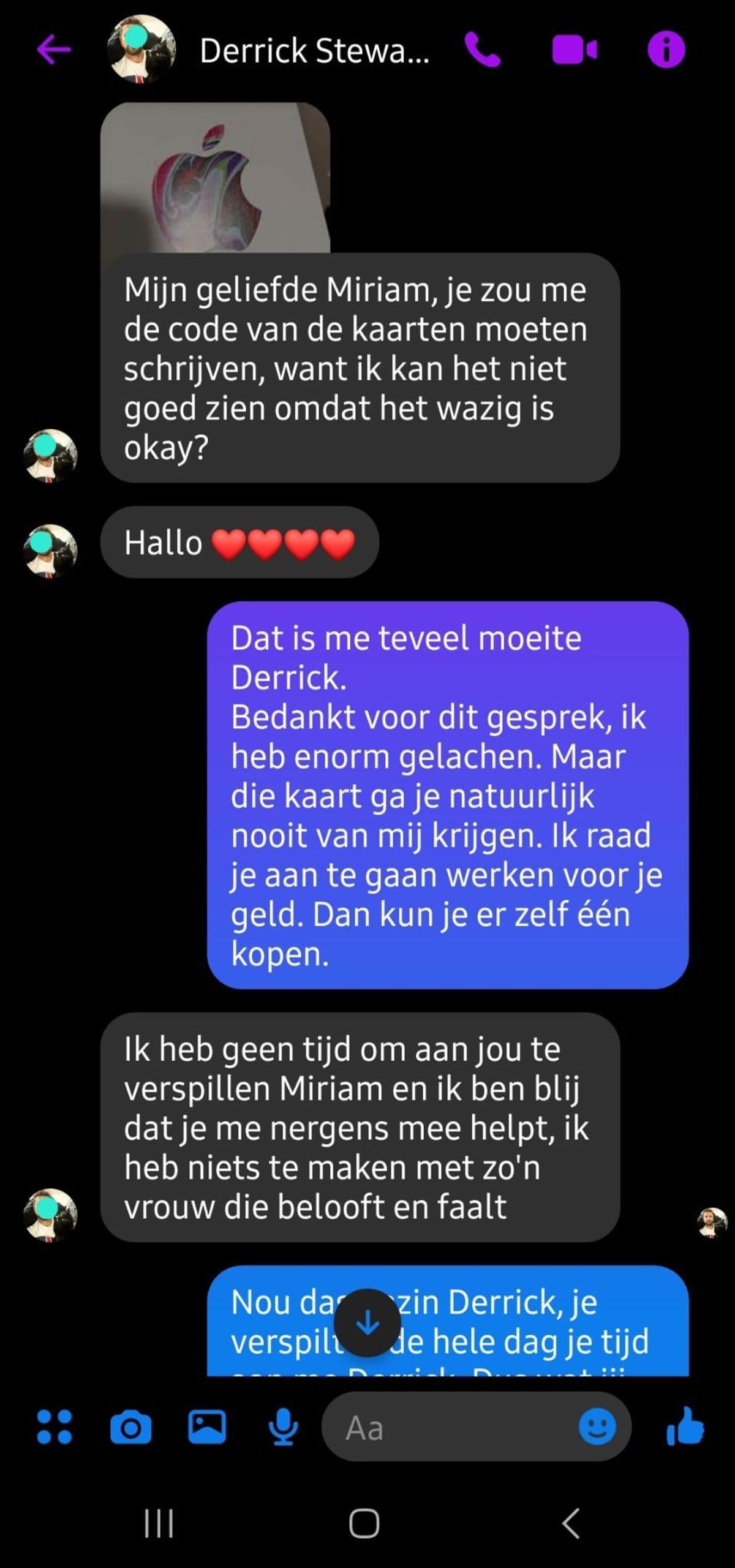Open the gallery image picker
The width and height of the screenshot is (735, 1568).
tap(206, 1427)
